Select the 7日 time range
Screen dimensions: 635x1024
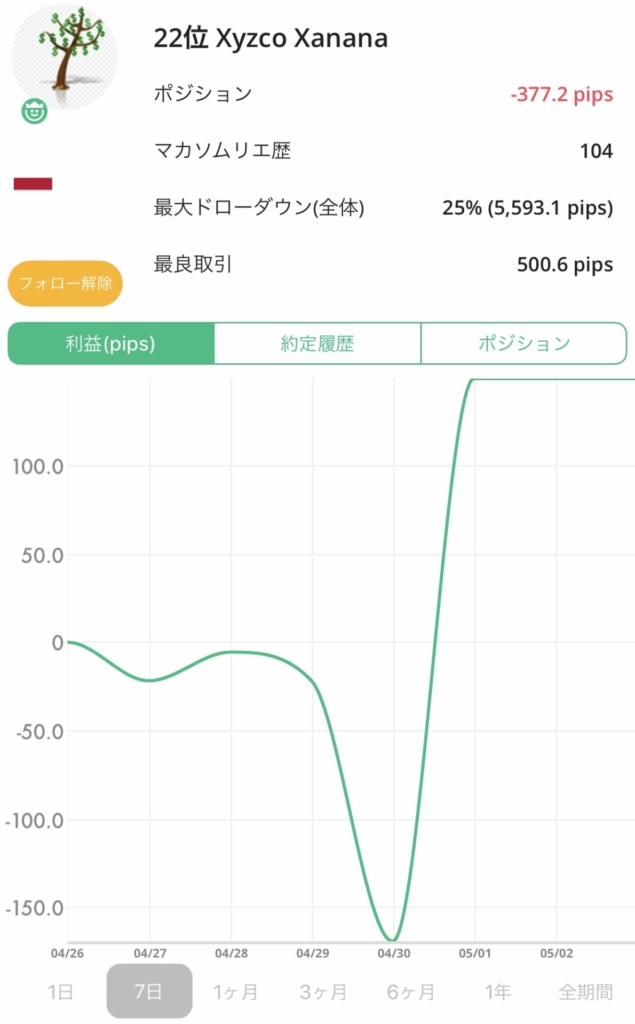click(x=150, y=991)
